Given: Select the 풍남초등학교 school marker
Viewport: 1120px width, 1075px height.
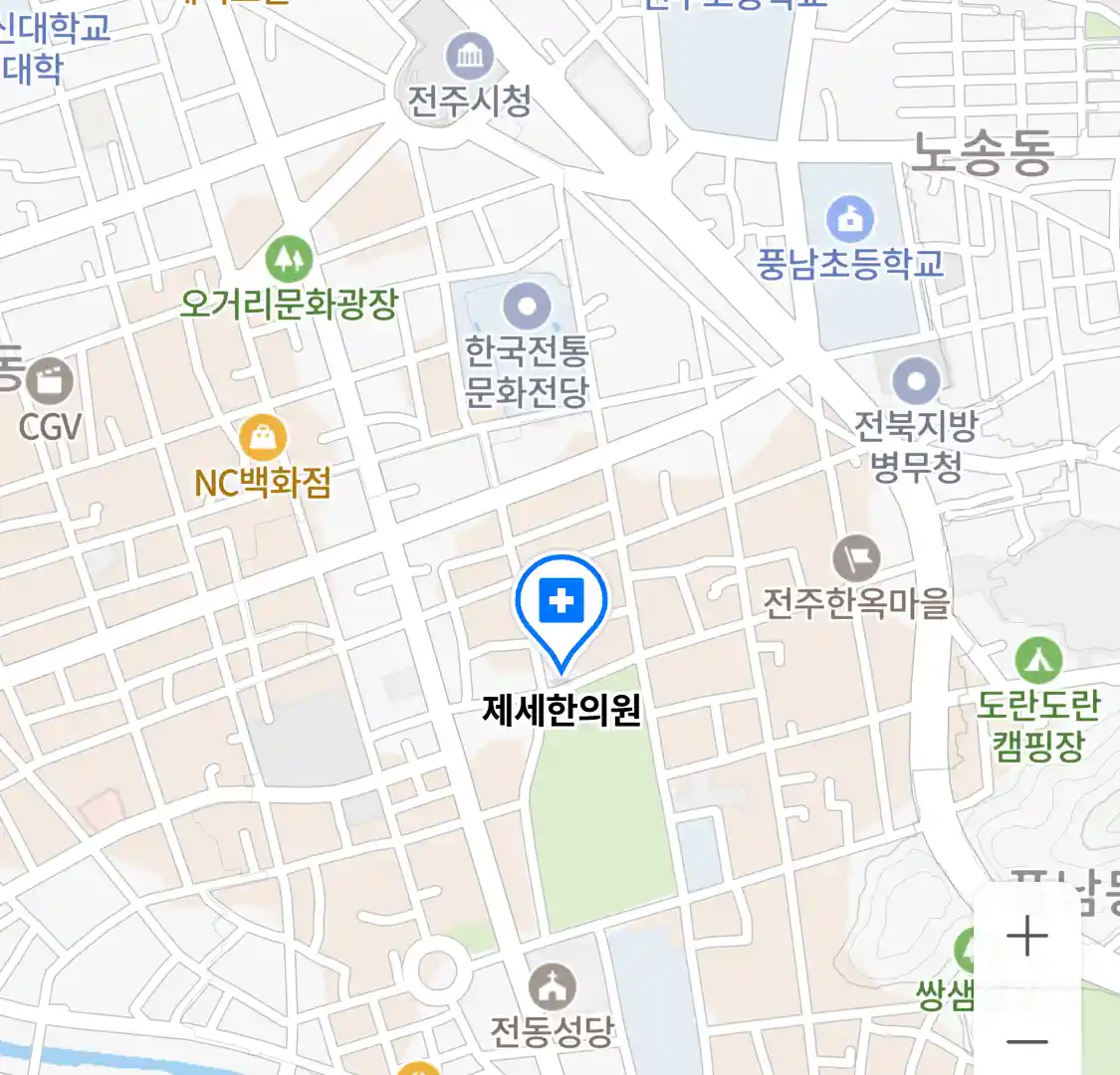Looking at the screenshot, I should (x=849, y=219).
